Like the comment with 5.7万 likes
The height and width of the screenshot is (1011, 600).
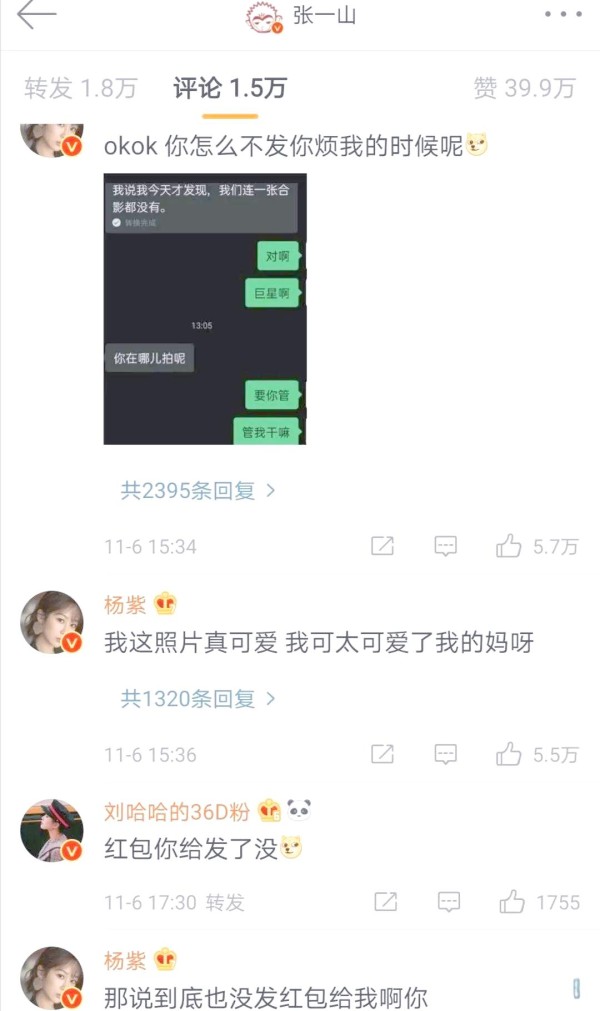(x=537, y=546)
